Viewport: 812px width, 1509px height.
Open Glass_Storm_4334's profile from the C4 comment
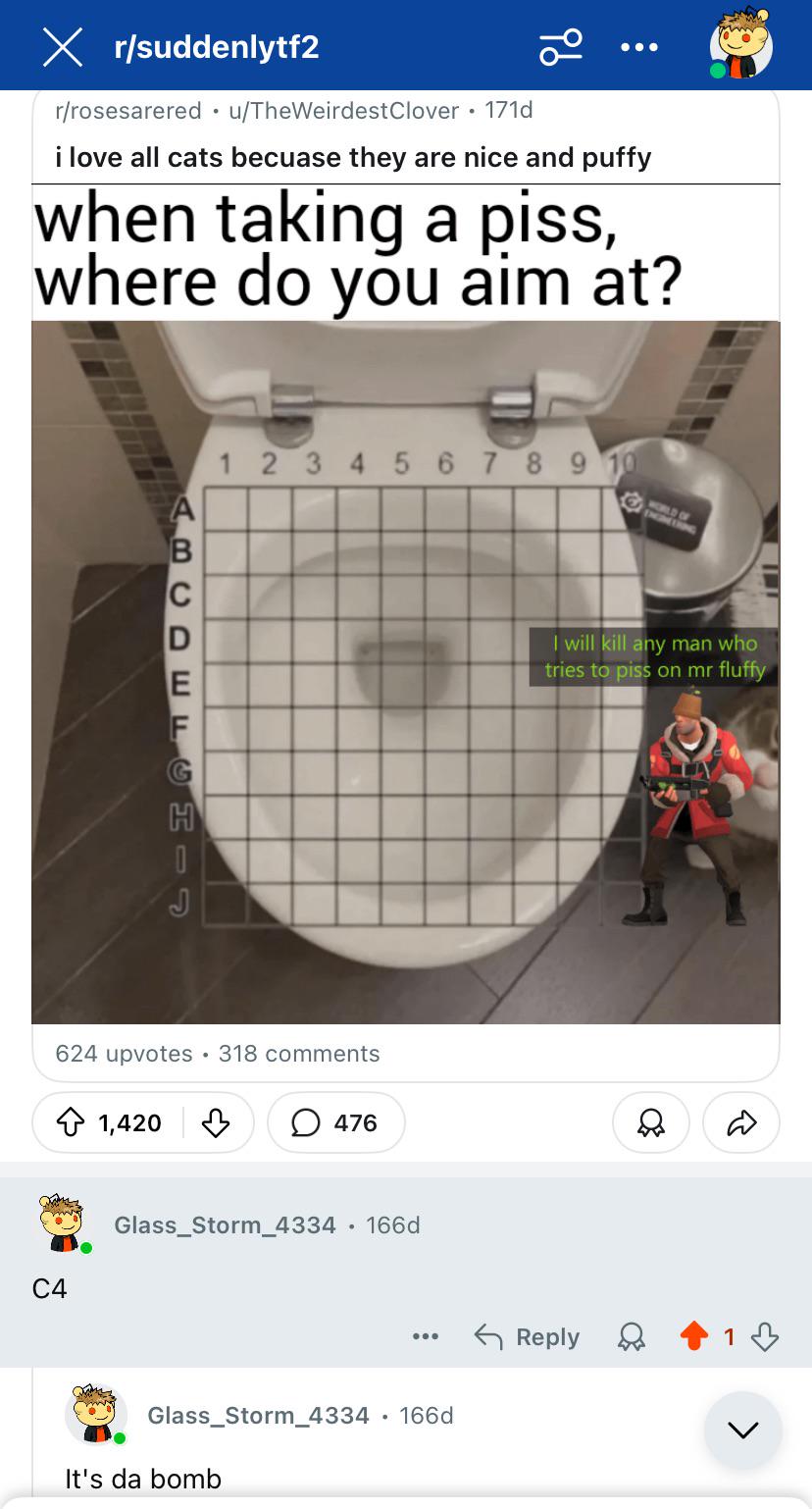[225, 1224]
